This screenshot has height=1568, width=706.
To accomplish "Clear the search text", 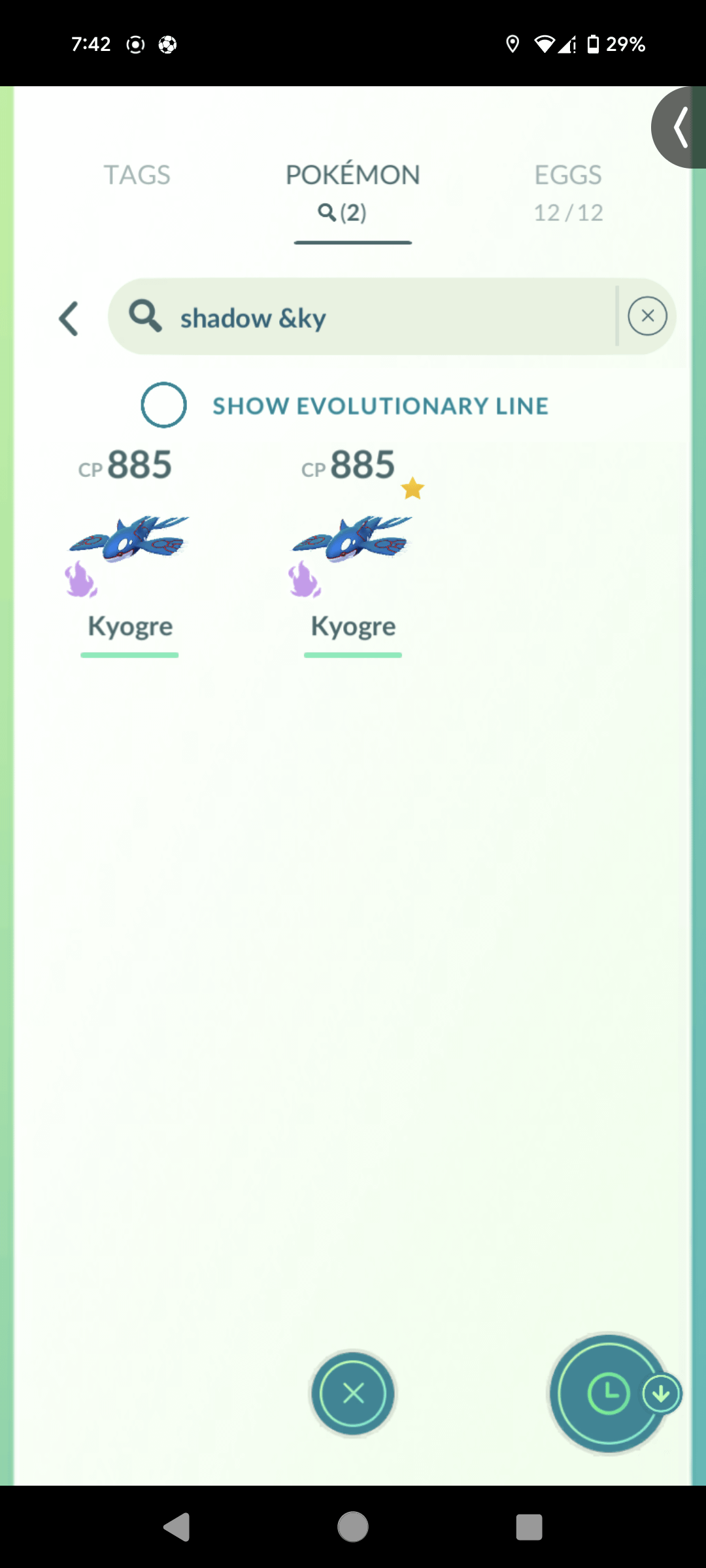I will (x=647, y=316).
